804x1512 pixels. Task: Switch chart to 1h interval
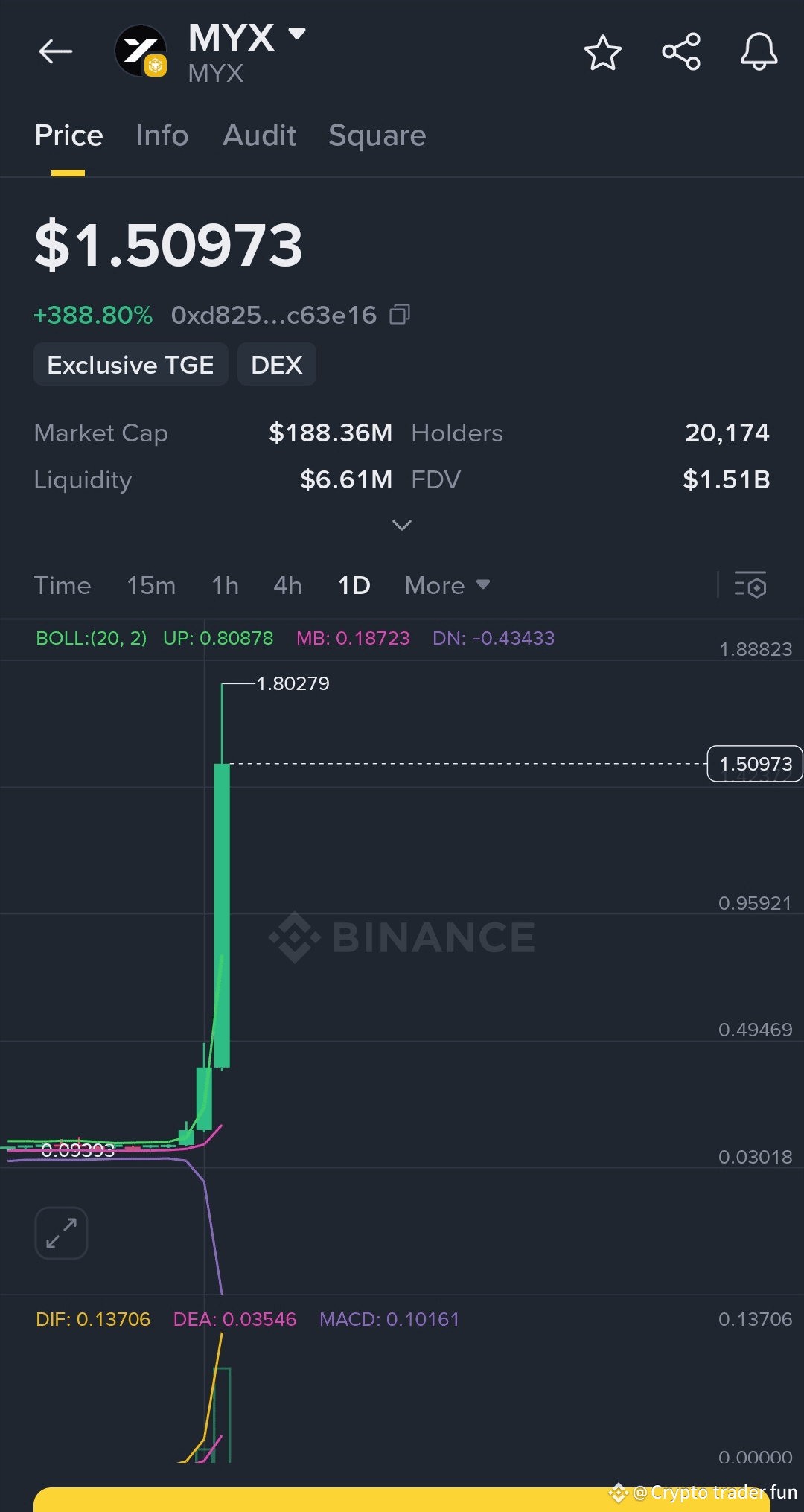pos(225,585)
